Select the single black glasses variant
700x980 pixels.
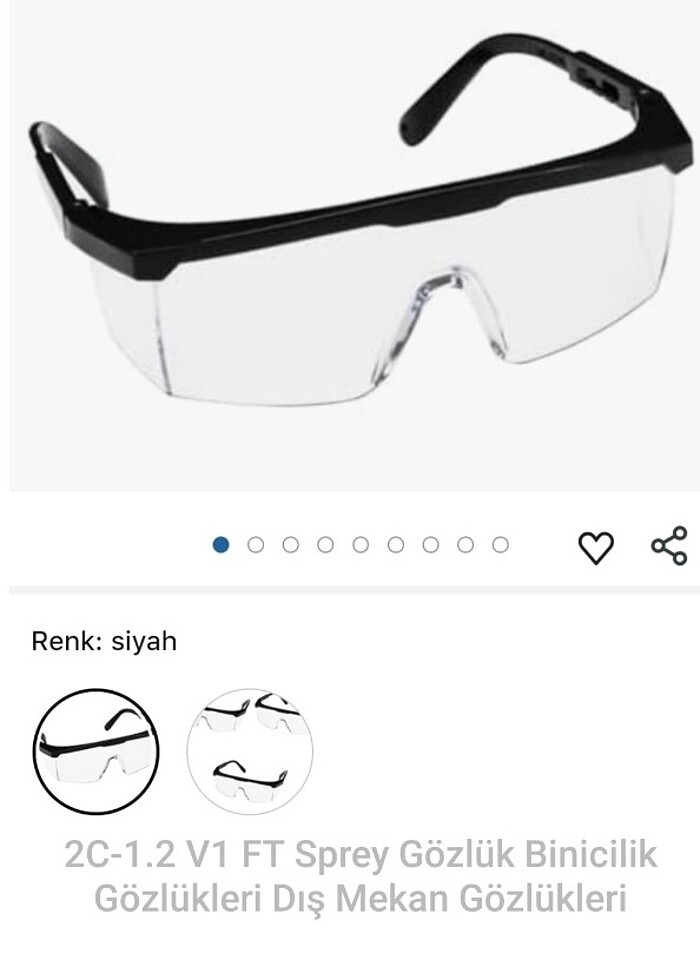point(96,751)
